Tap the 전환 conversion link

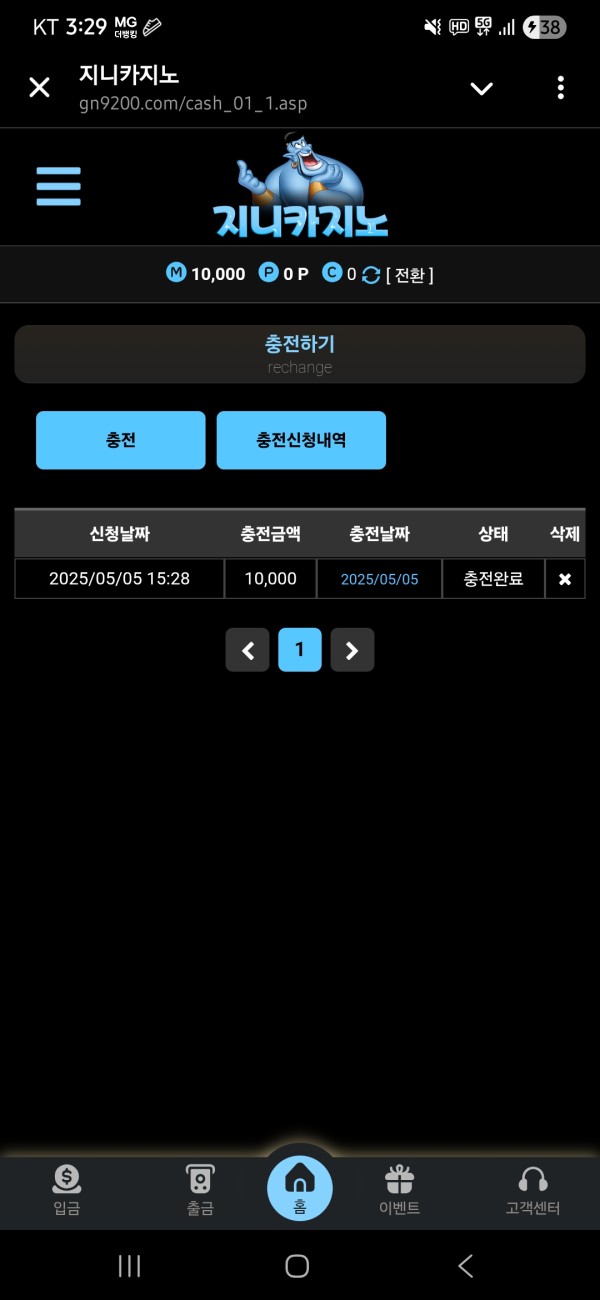point(410,275)
